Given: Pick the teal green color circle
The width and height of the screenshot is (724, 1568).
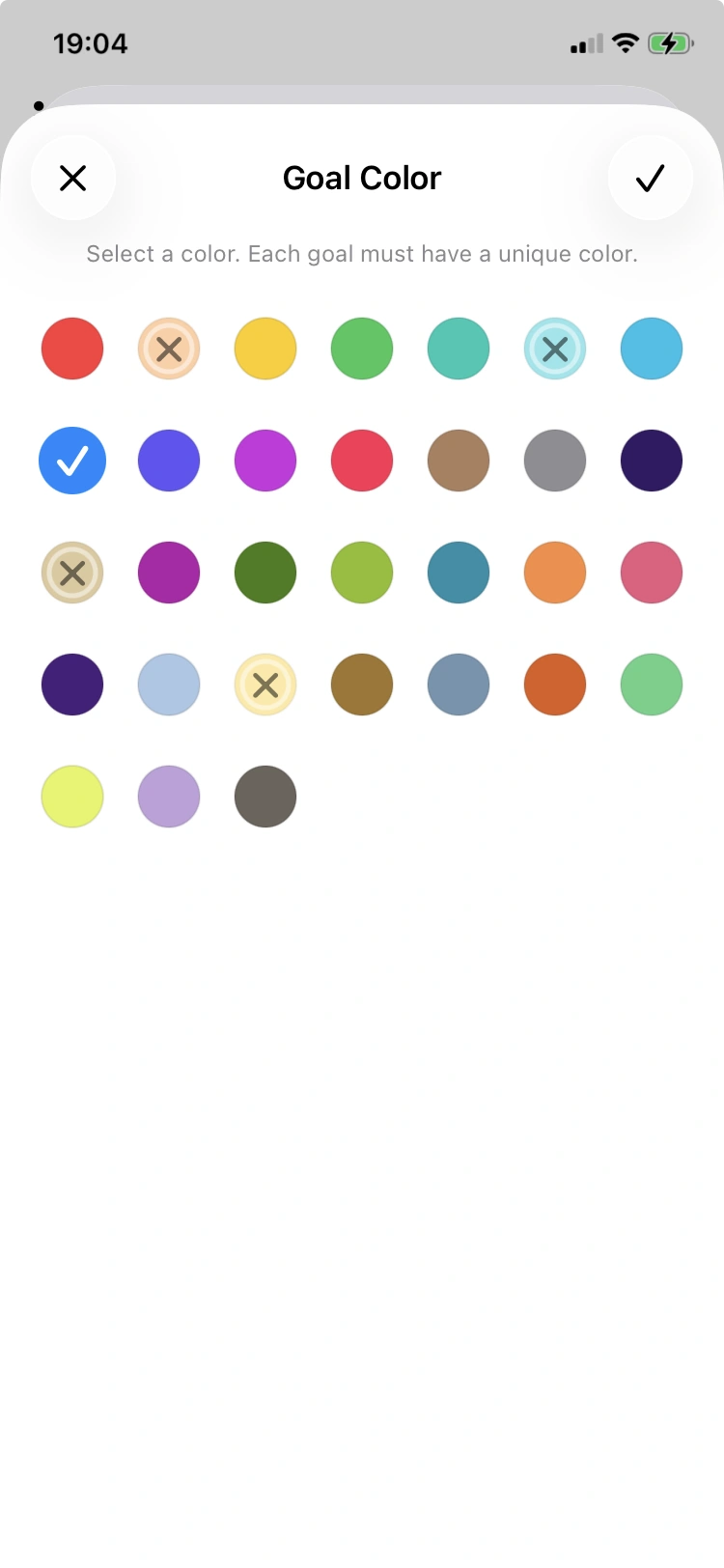Looking at the screenshot, I should (x=458, y=349).
